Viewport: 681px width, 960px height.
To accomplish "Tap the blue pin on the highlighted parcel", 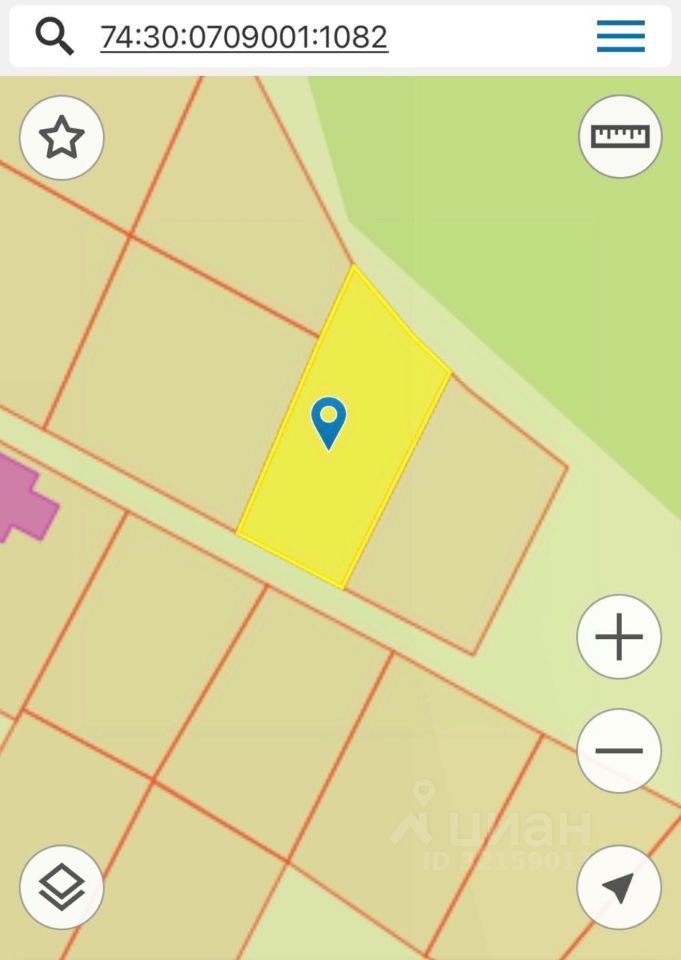I will click(x=329, y=421).
